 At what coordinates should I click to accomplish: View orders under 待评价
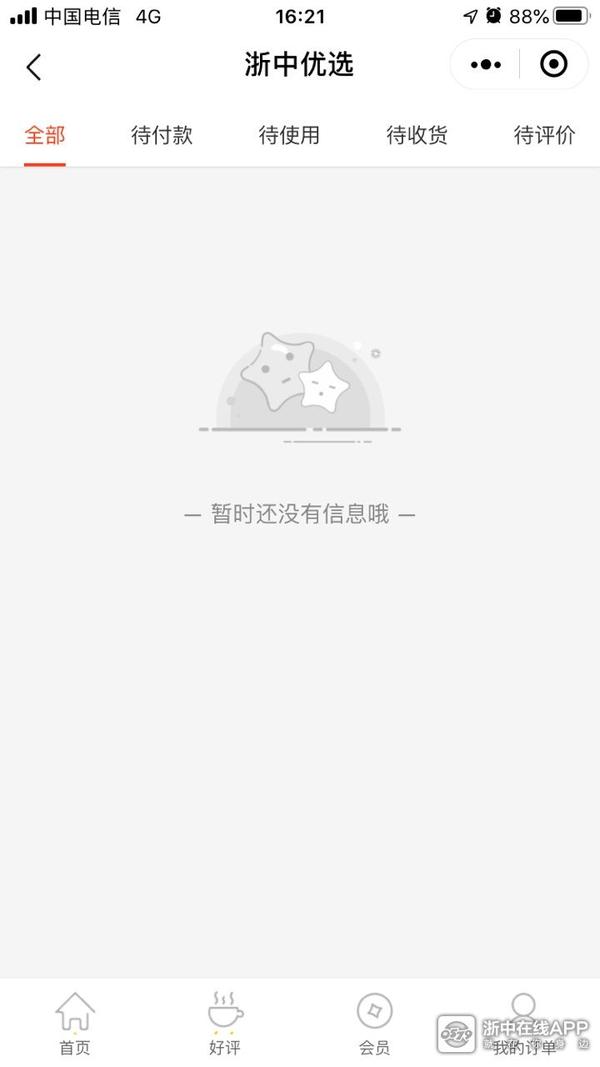pos(544,136)
